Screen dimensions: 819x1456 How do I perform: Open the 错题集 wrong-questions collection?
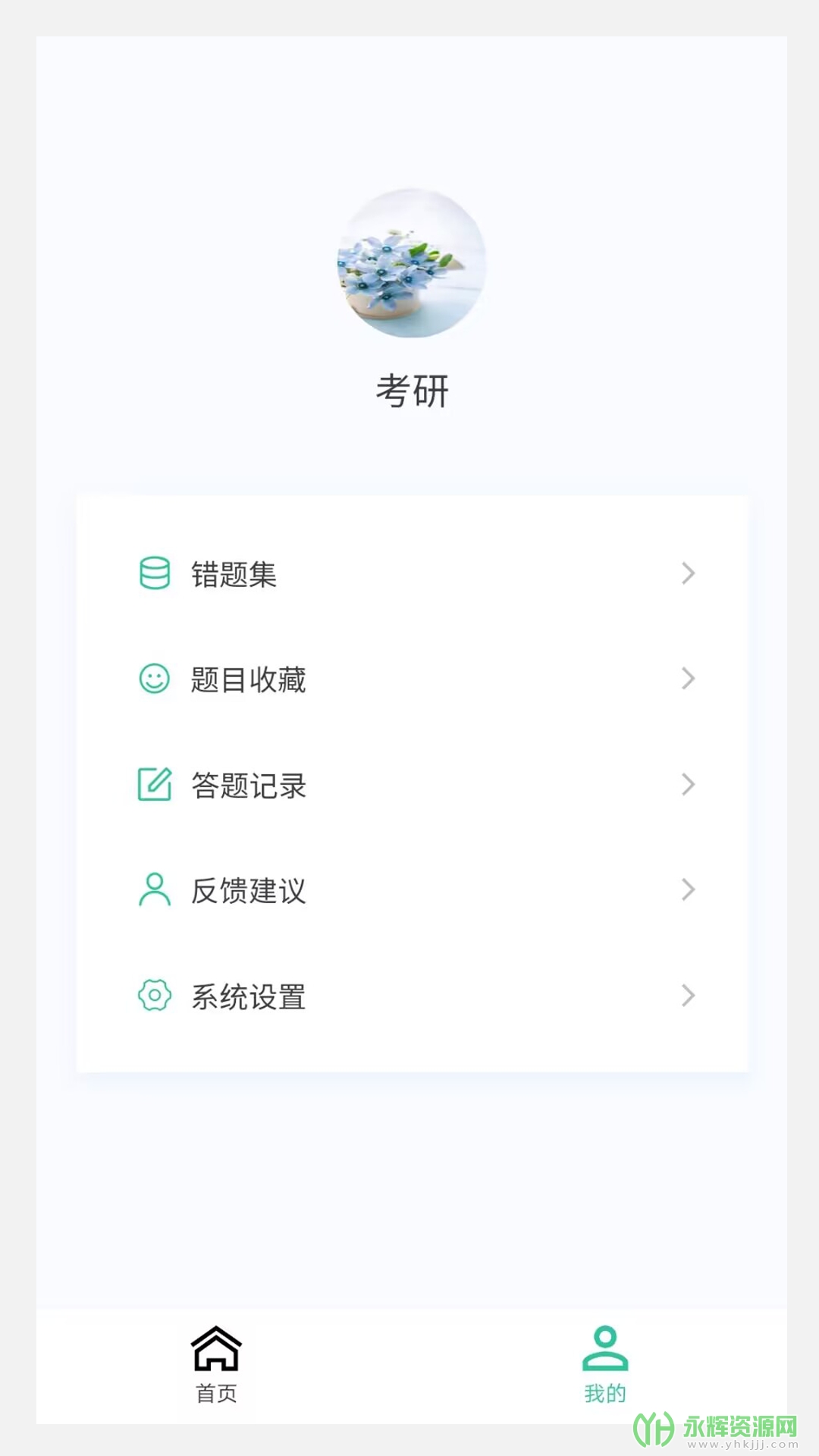click(x=412, y=574)
